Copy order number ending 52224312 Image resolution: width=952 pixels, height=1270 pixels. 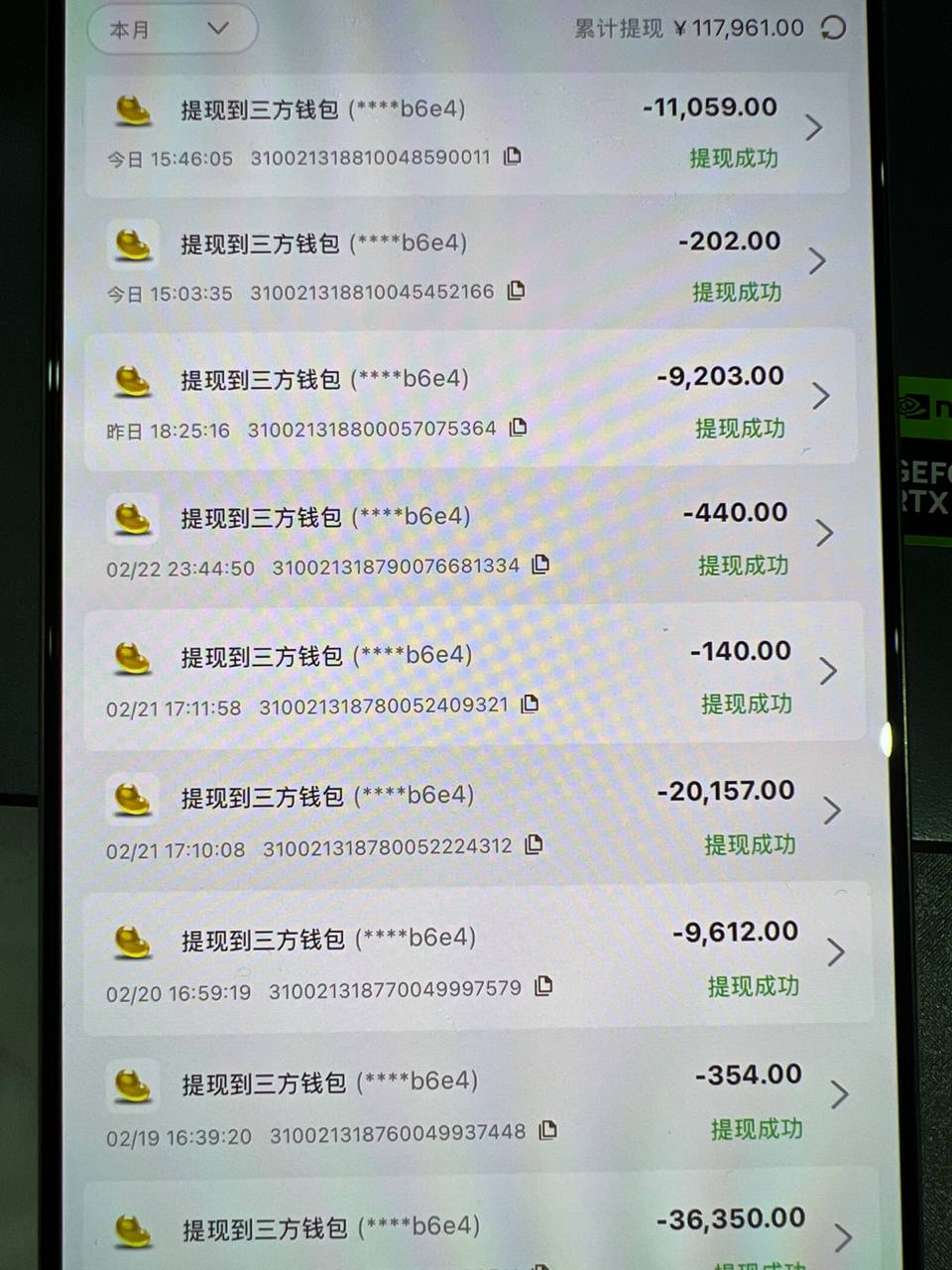535,844
